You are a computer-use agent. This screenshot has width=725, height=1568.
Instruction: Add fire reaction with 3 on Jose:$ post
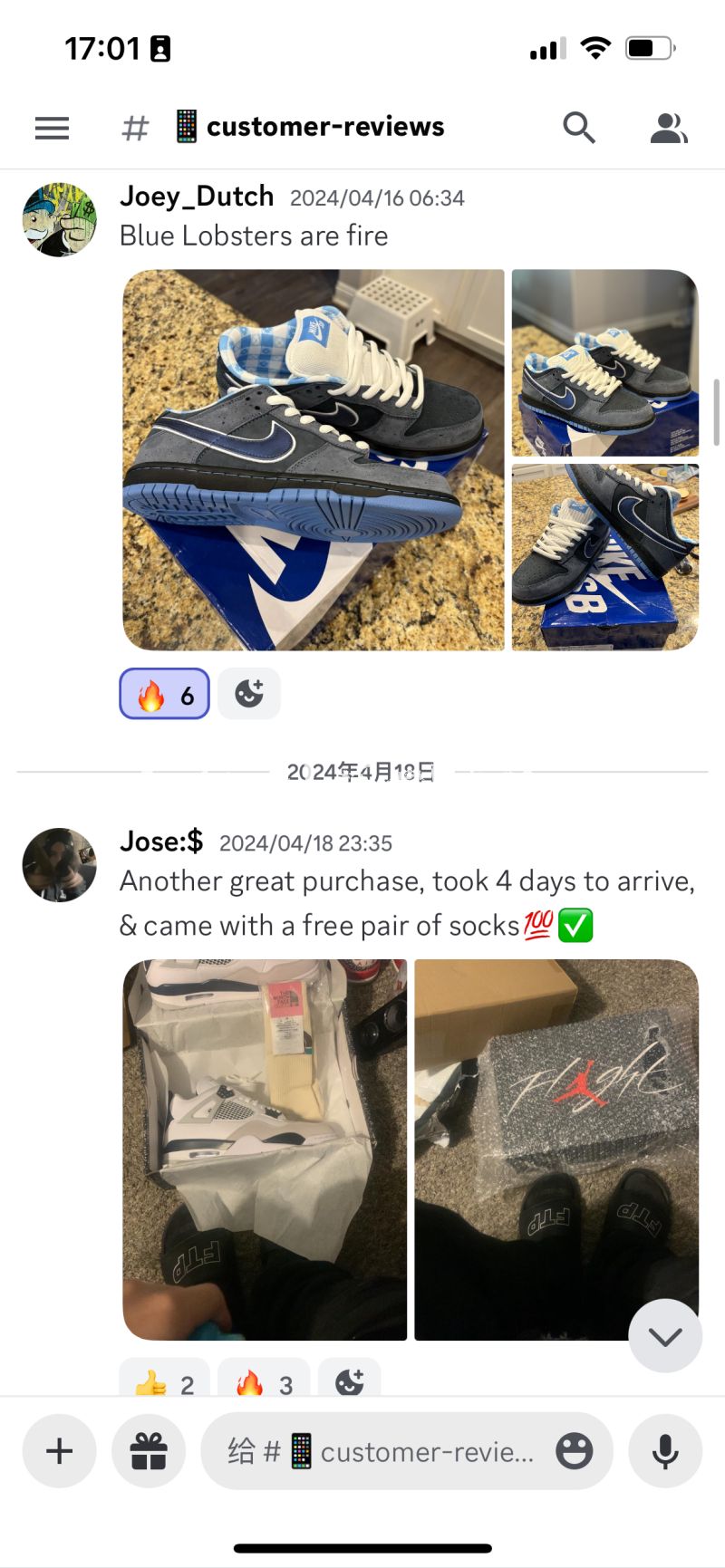pos(264,1382)
